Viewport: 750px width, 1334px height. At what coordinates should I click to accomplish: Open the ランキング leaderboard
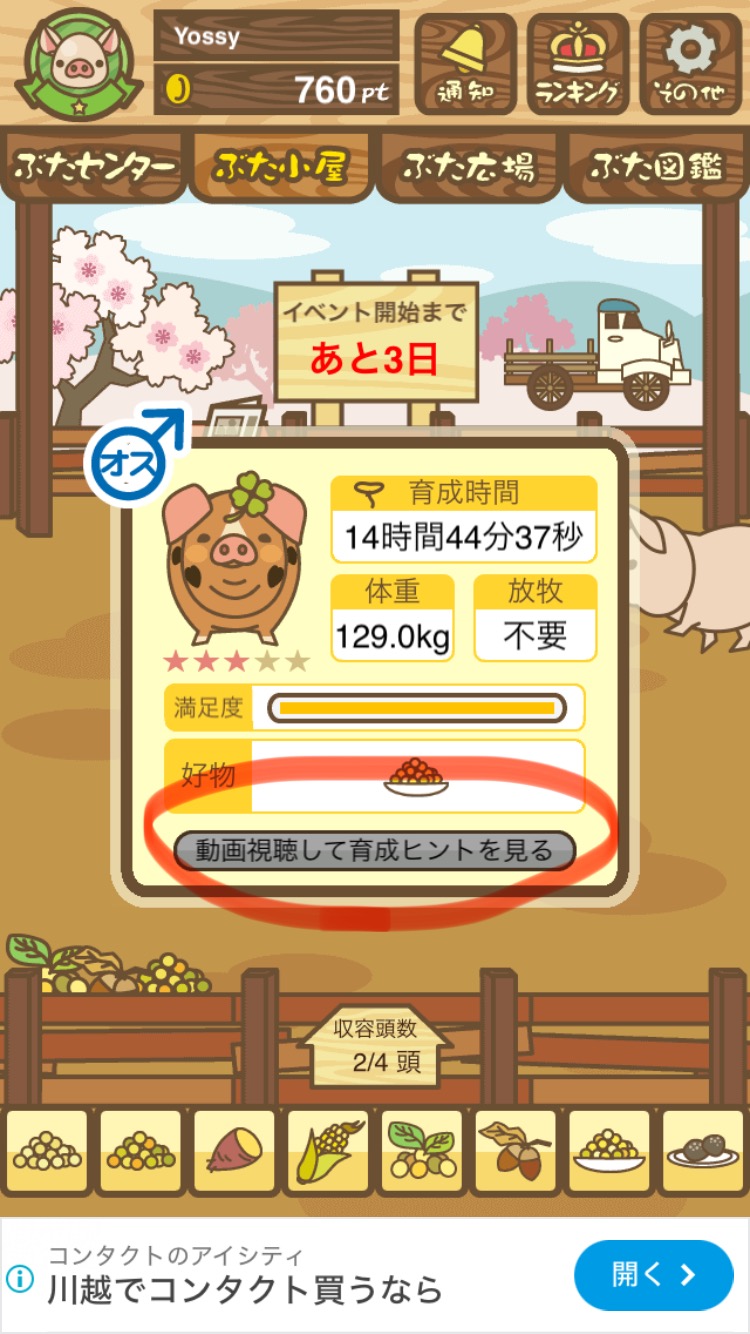(578, 63)
